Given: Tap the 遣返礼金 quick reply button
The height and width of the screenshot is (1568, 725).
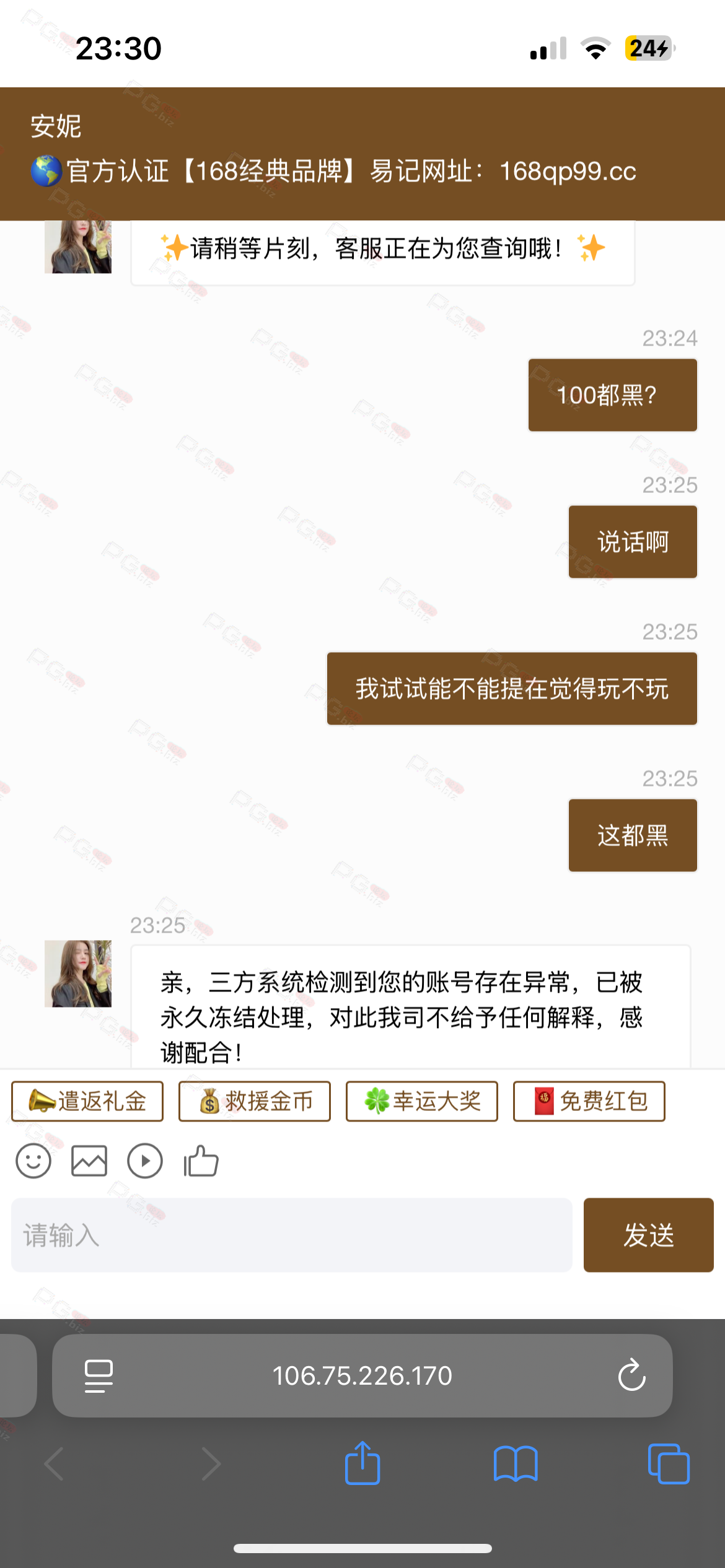Looking at the screenshot, I should 87,1101.
